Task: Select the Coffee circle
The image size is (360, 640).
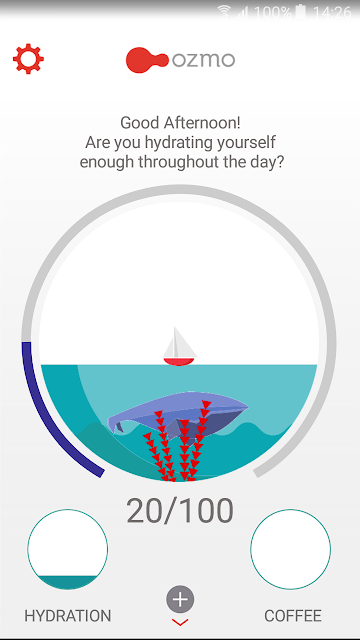Action: [x=291, y=549]
